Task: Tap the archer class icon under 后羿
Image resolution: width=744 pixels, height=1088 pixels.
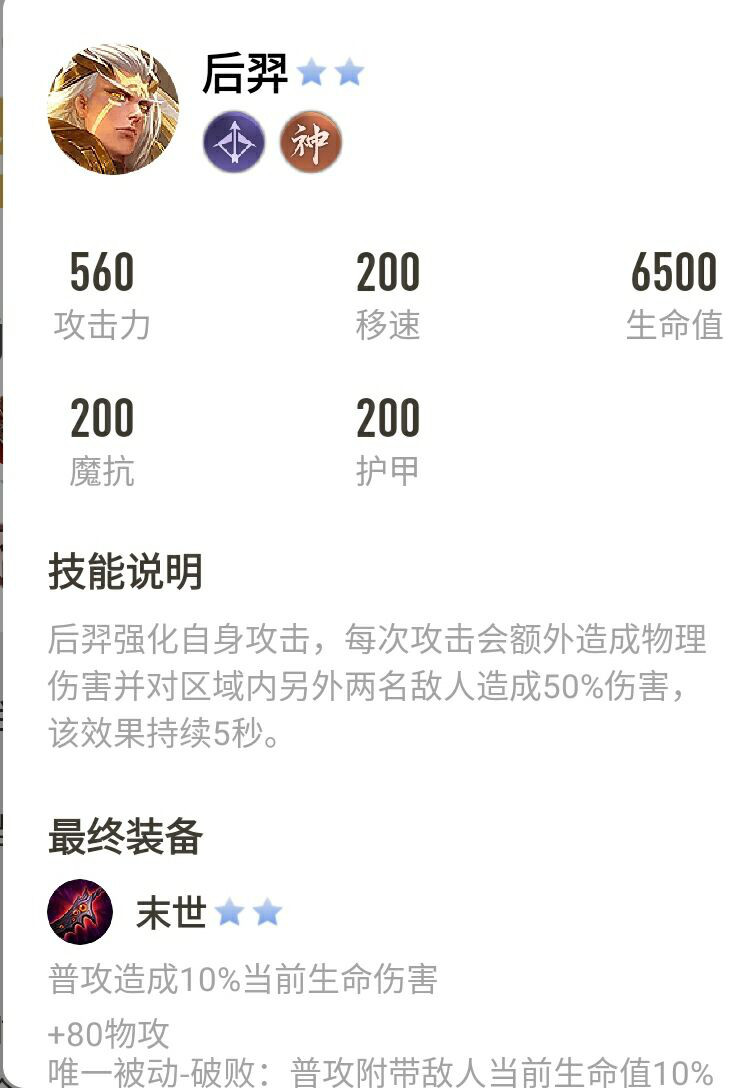Action: tap(234, 141)
